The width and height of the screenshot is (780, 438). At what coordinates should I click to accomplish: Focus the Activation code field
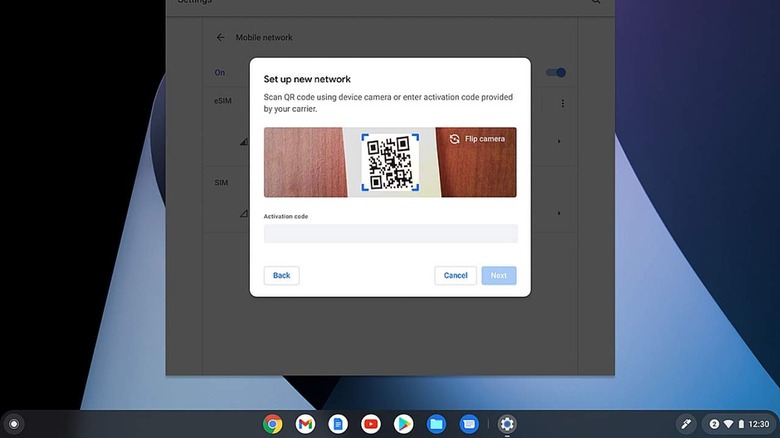pos(390,233)
